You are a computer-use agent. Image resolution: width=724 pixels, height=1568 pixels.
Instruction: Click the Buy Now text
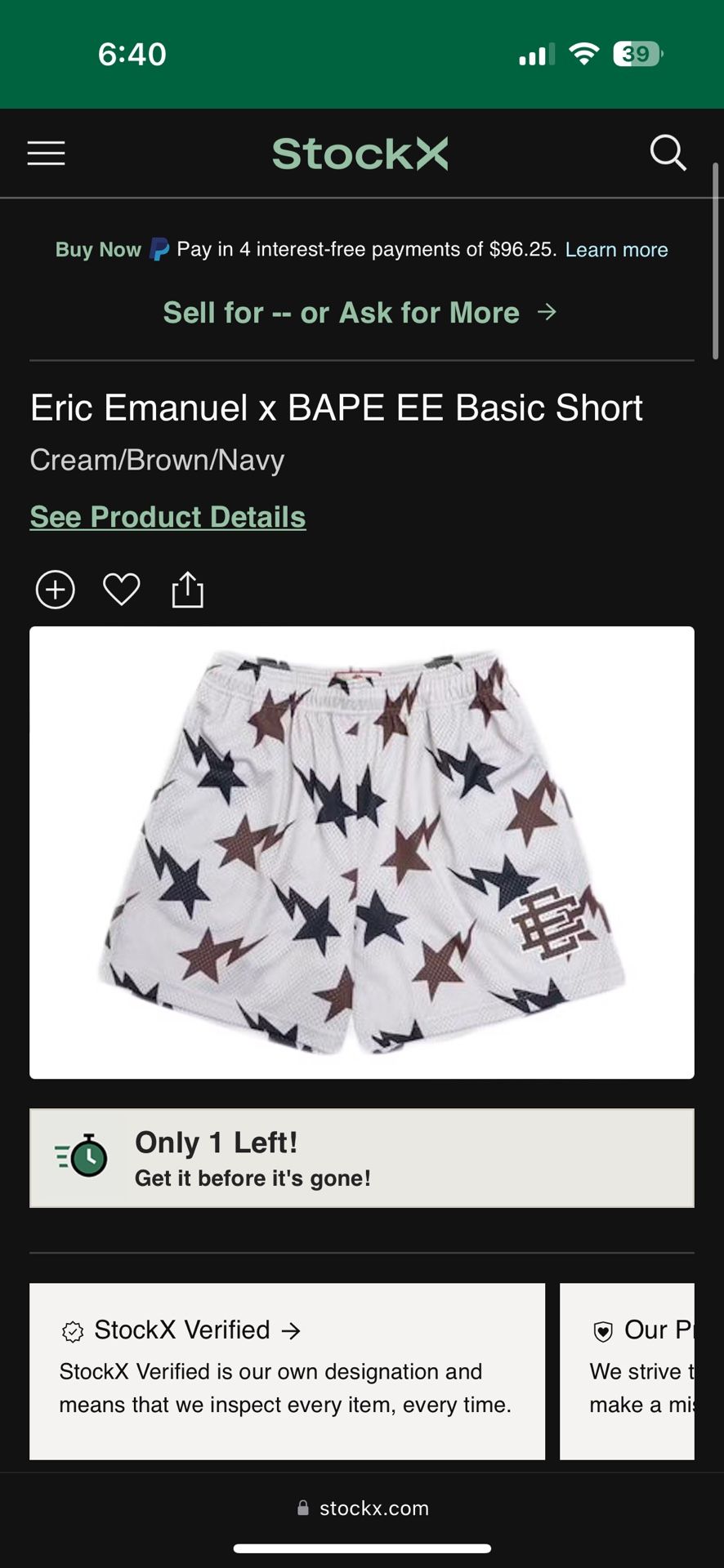[x=97, y=249]
